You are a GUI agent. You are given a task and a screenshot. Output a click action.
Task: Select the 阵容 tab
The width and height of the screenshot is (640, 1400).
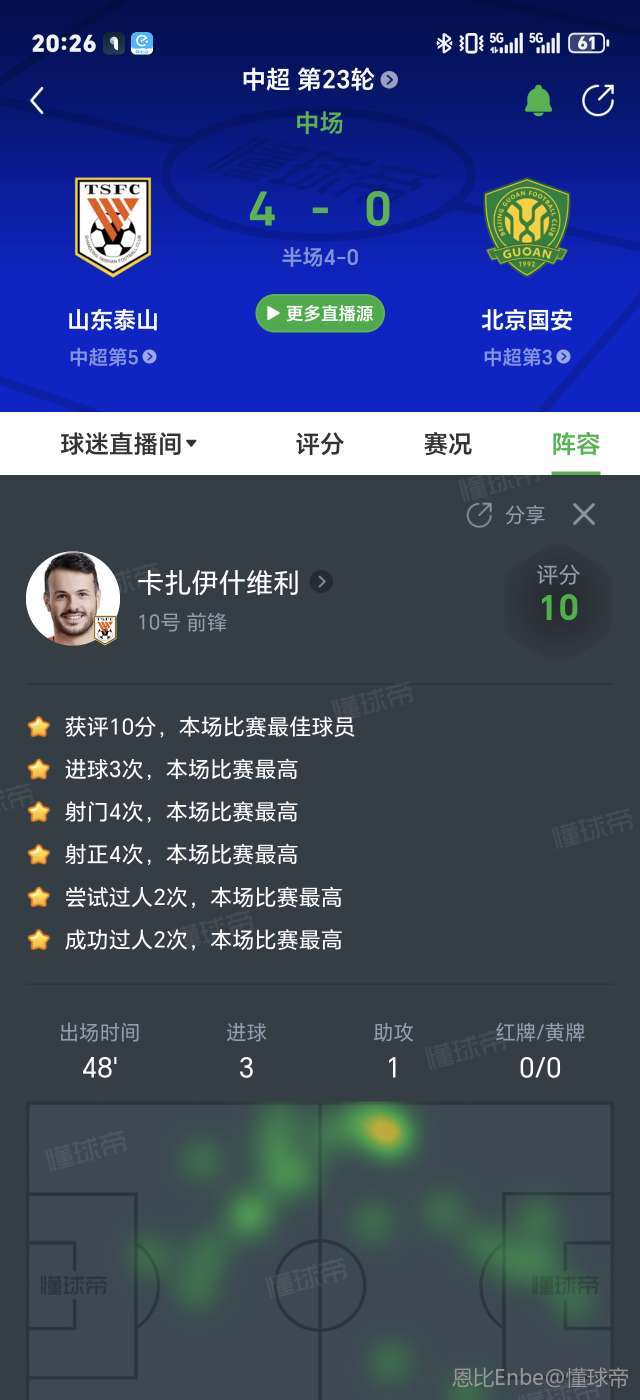576,444
